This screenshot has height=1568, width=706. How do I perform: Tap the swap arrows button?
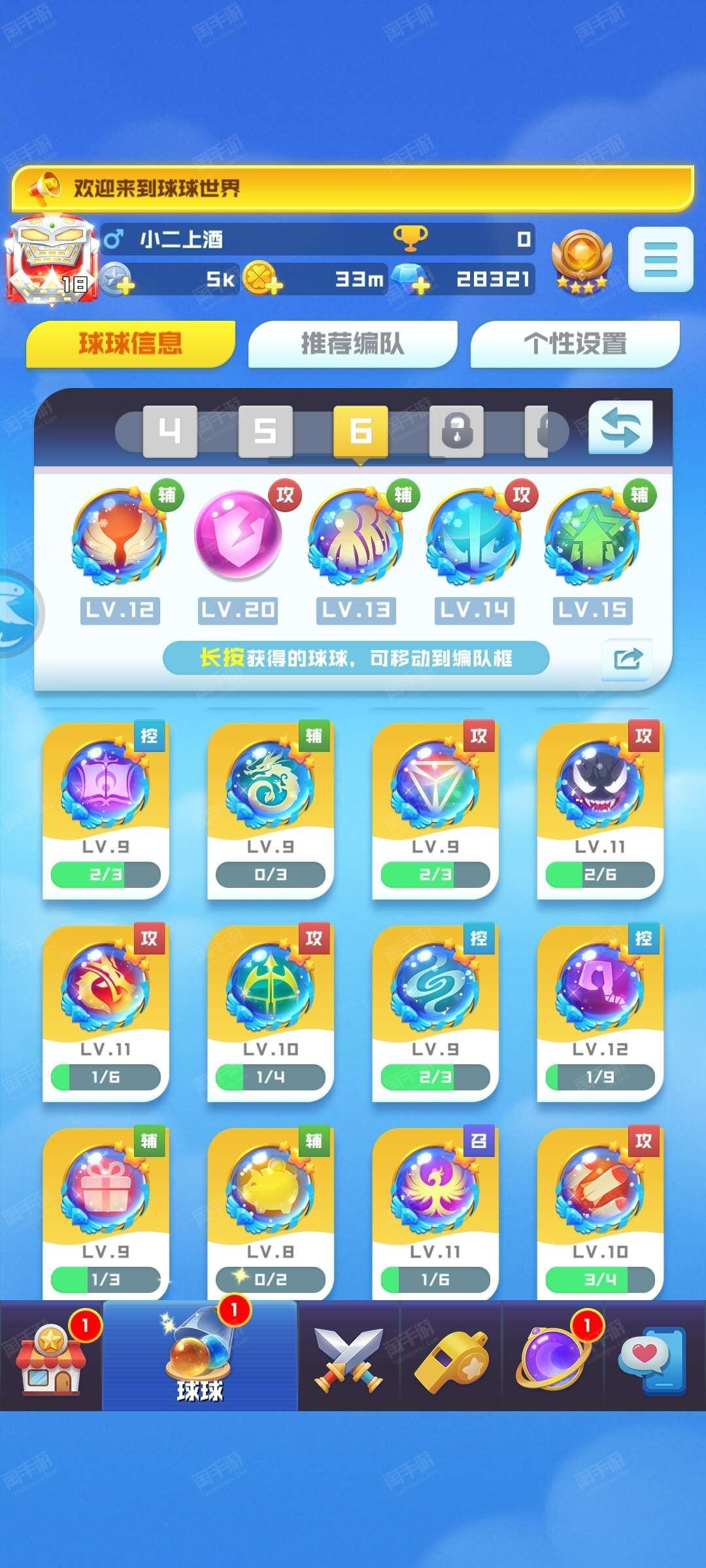tap(620, 428)
